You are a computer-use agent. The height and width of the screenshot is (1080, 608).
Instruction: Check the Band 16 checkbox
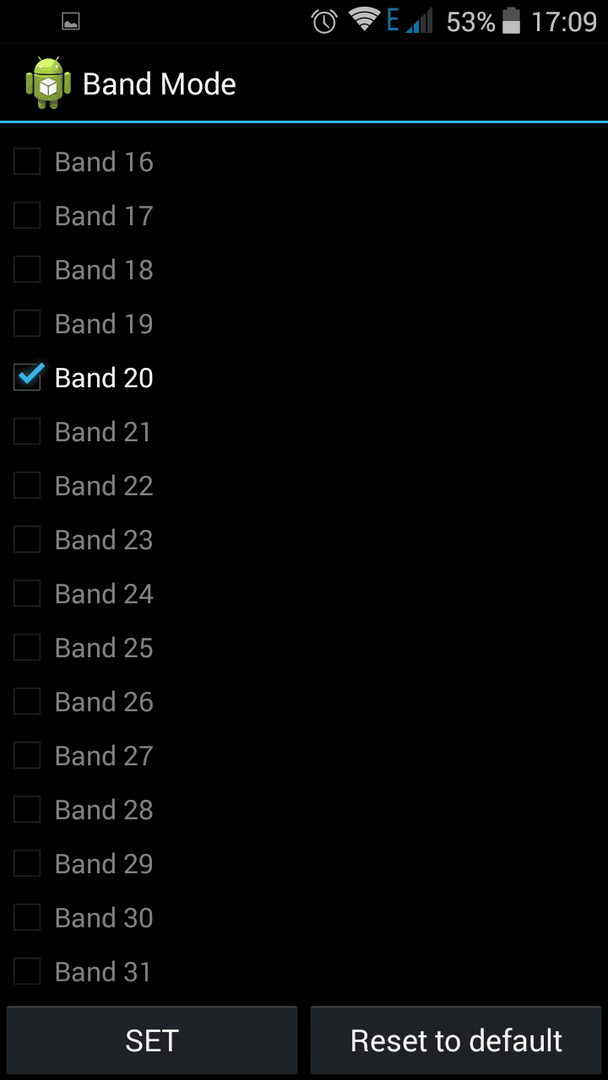(27, 162)
